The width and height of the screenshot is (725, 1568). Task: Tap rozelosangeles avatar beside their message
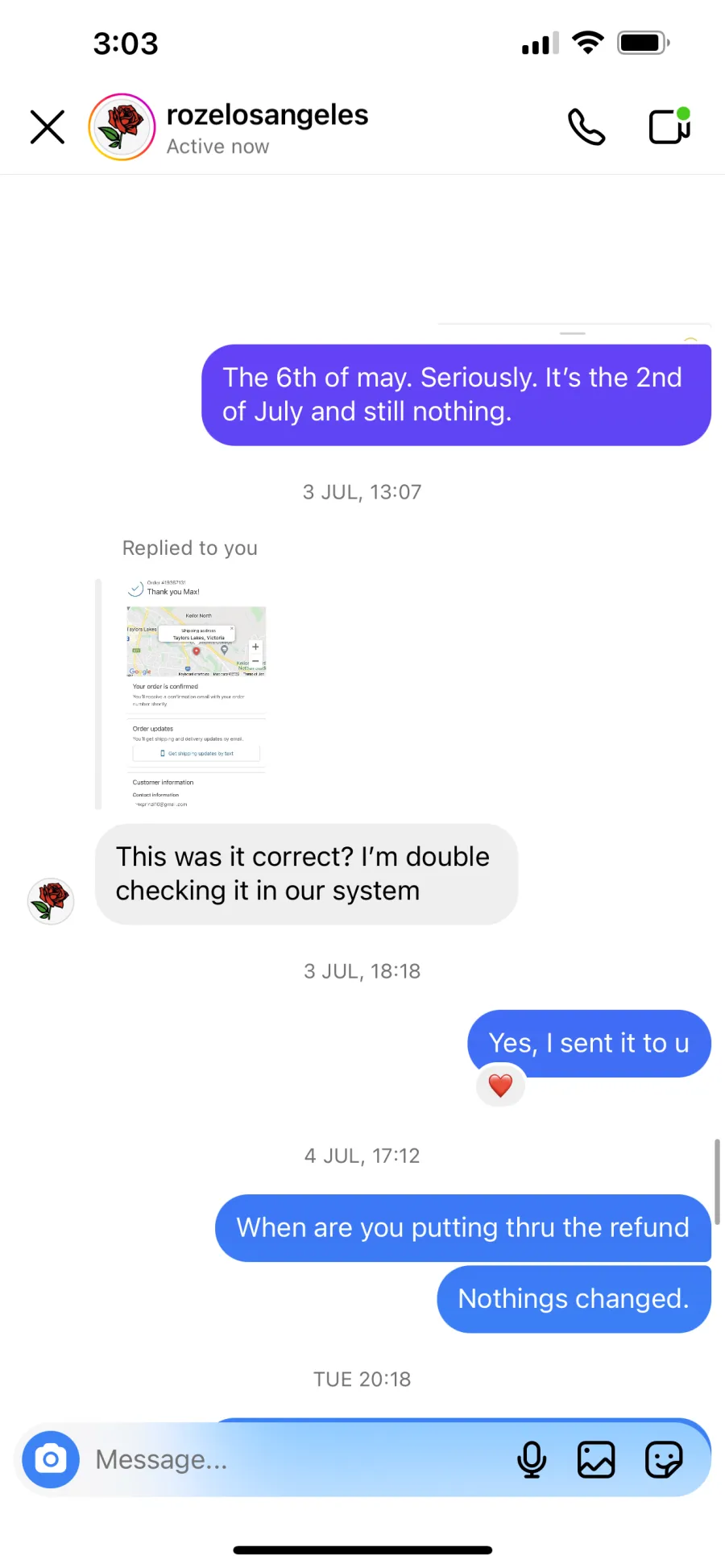(x=51, y=900)
